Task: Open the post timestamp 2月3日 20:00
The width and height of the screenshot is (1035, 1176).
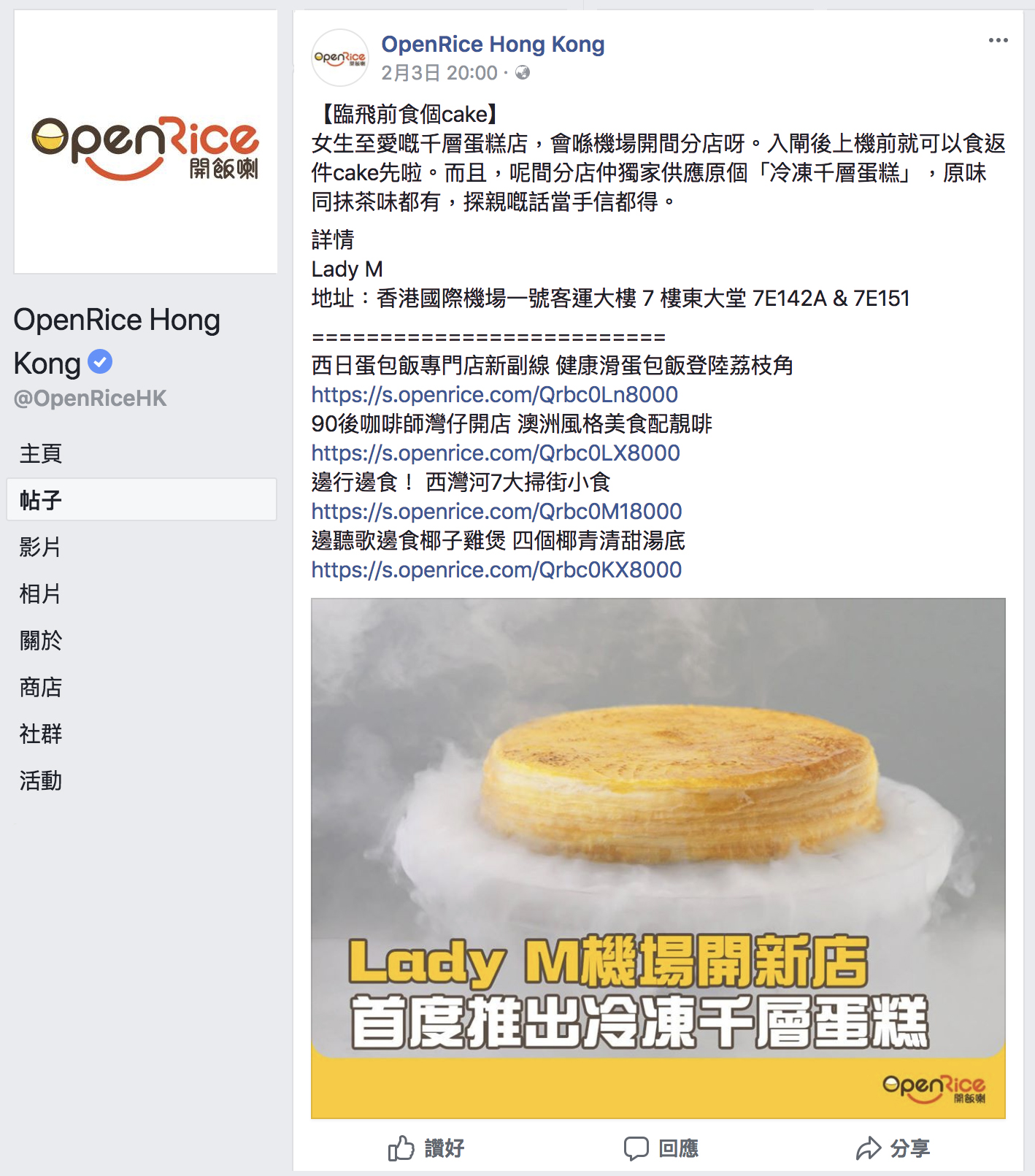Action: pos(439,73)
